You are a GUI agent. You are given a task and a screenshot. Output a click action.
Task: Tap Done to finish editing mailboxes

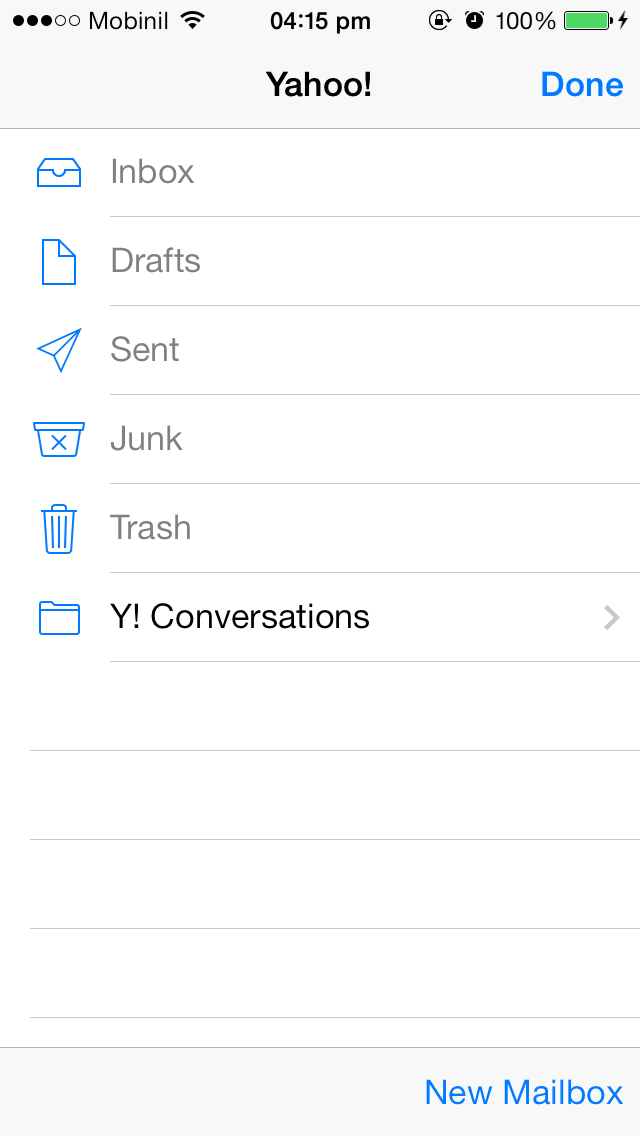(x=581, y=85)
